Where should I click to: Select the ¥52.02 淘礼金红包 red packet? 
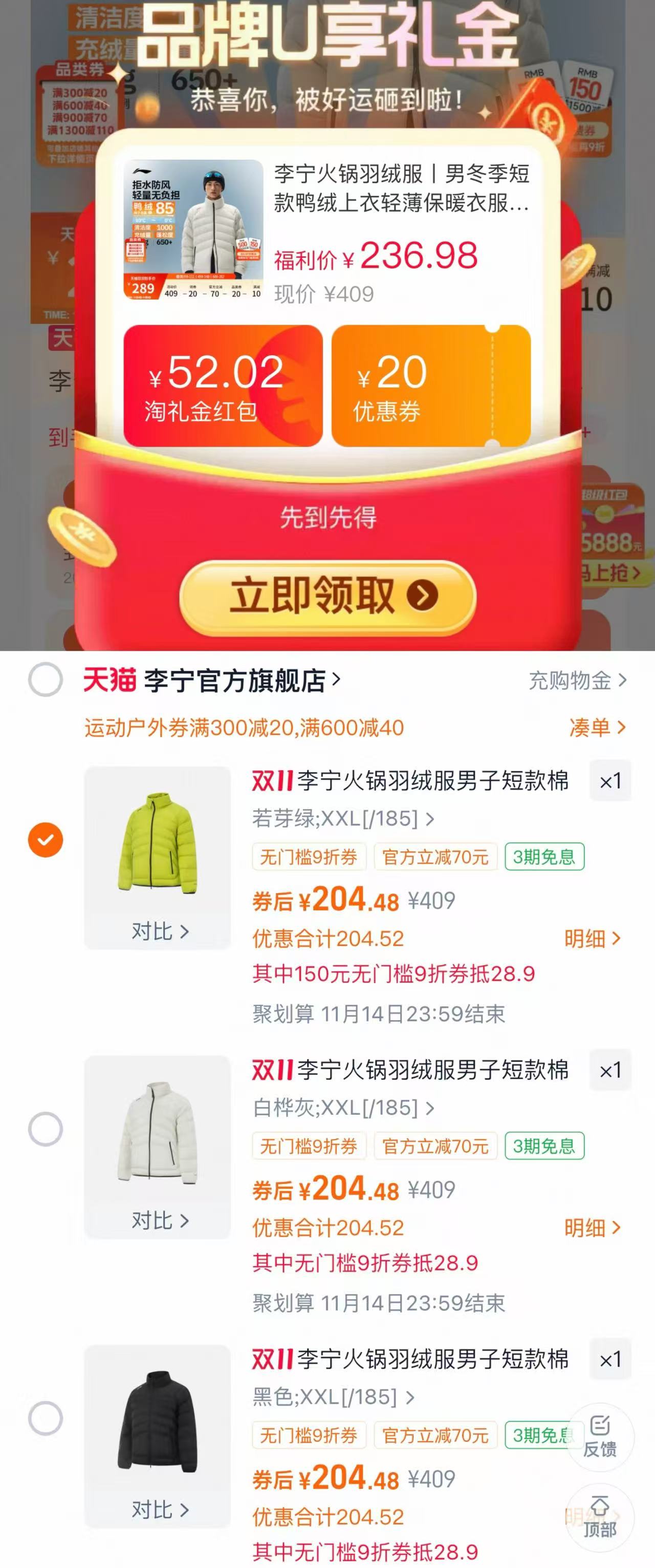(x=223, y=385)
